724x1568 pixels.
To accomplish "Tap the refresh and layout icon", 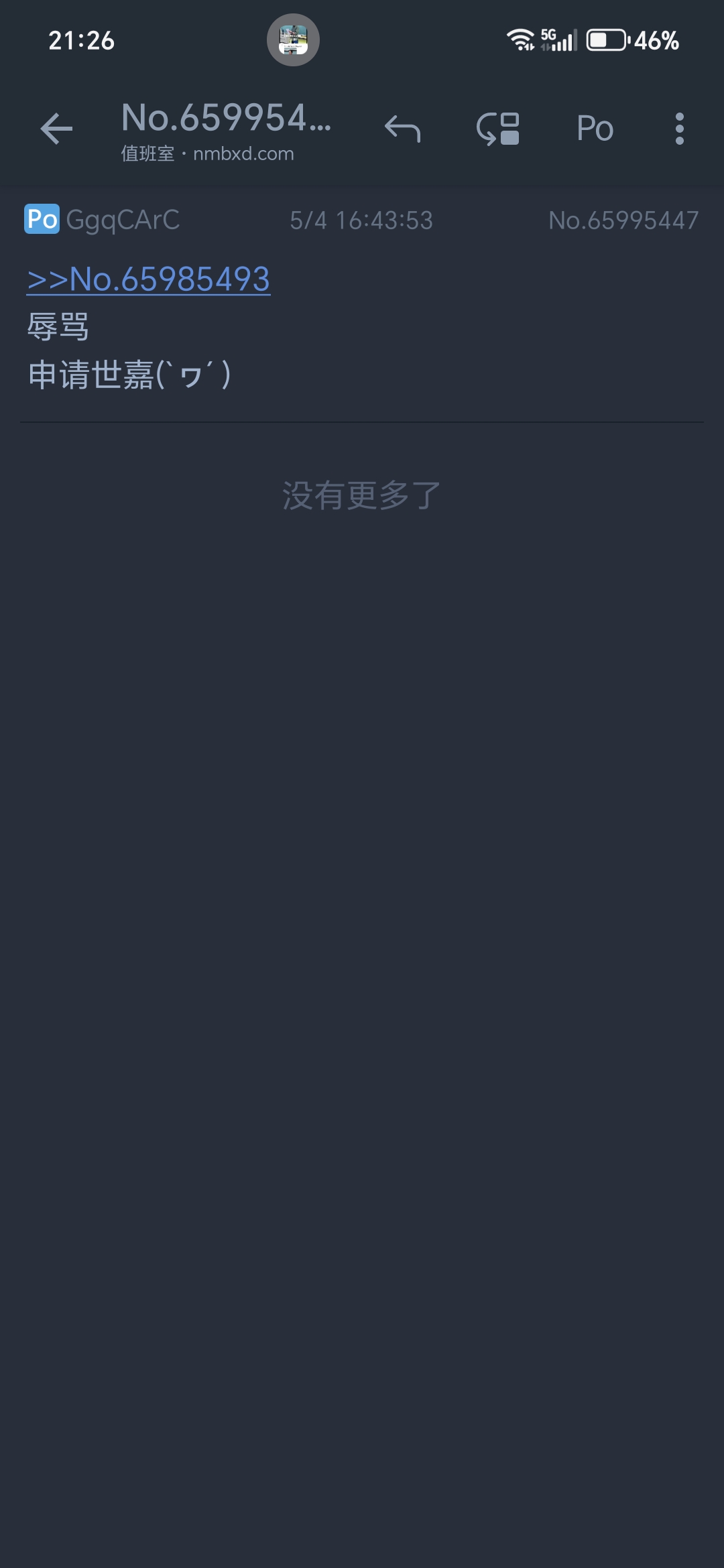I will pyautogui.click(x=498, y=129).
